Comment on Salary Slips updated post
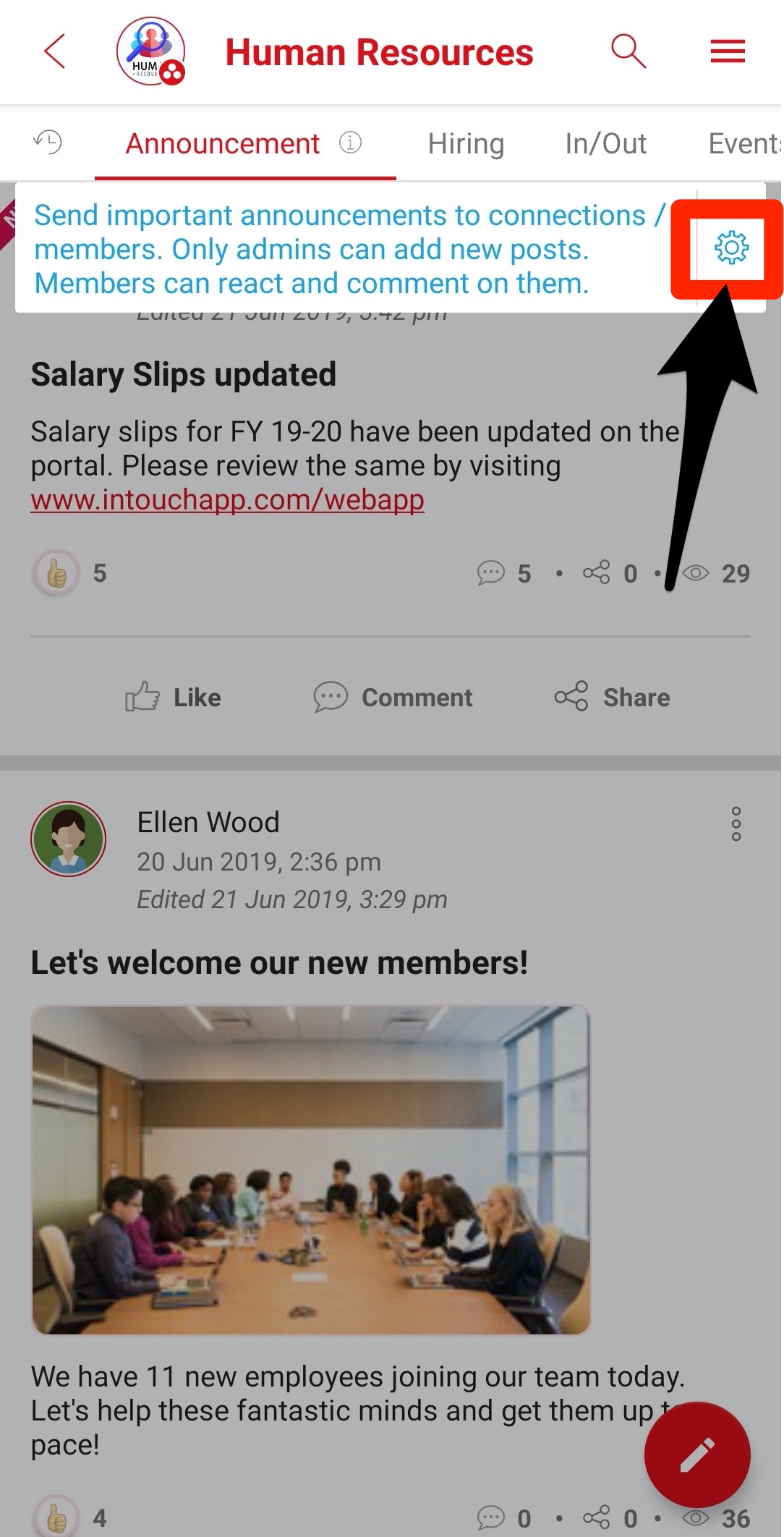 [393, 698]
